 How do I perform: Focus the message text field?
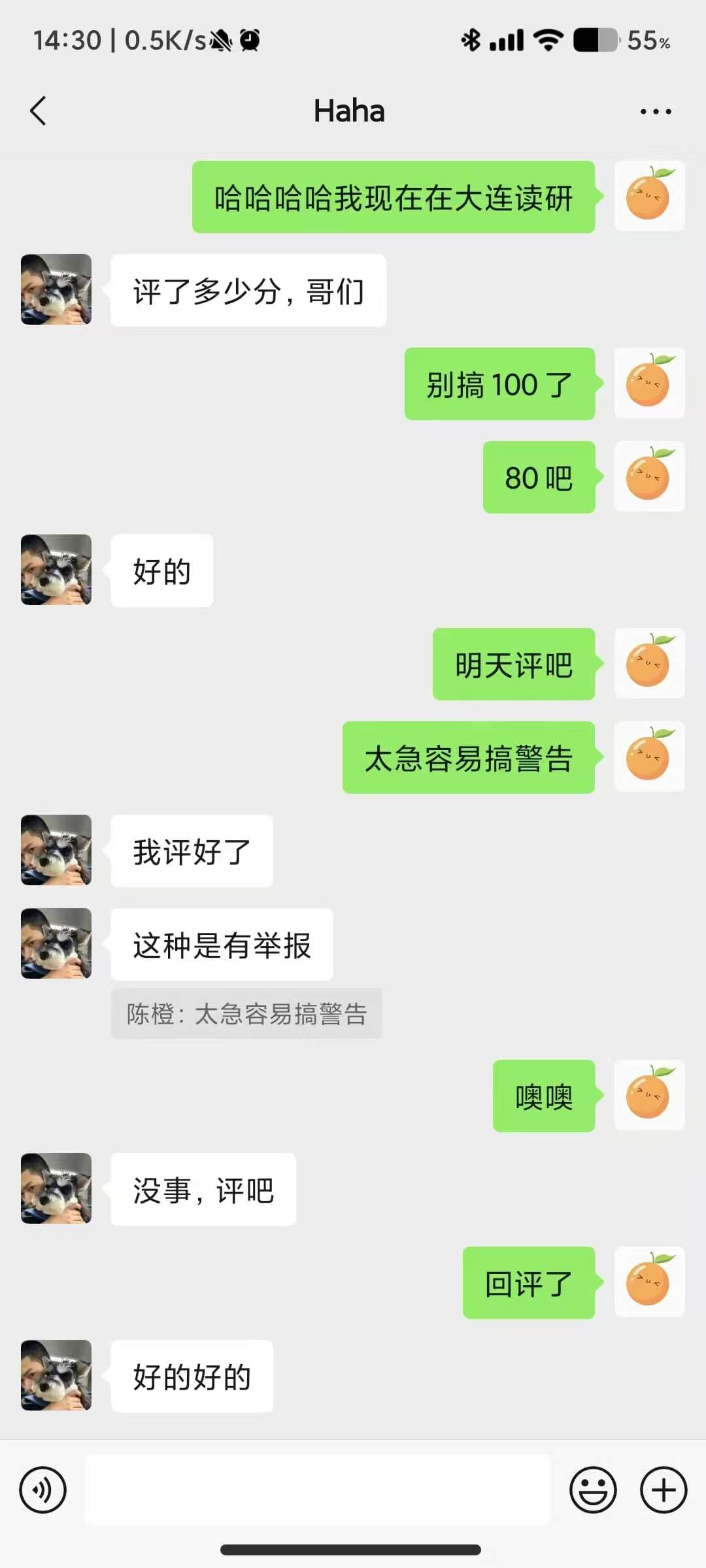point(318,1490)
